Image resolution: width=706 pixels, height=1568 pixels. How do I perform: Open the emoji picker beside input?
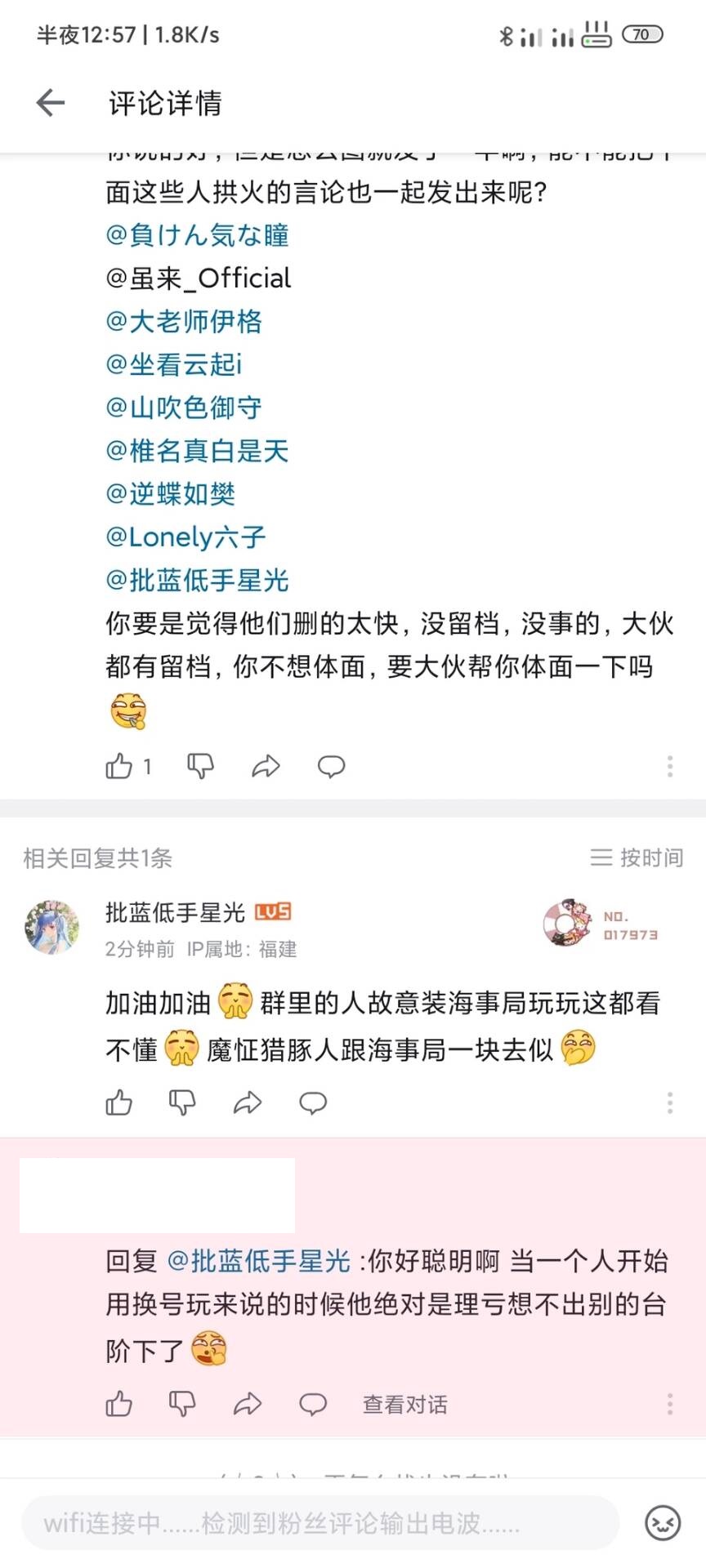[662, 1523]
